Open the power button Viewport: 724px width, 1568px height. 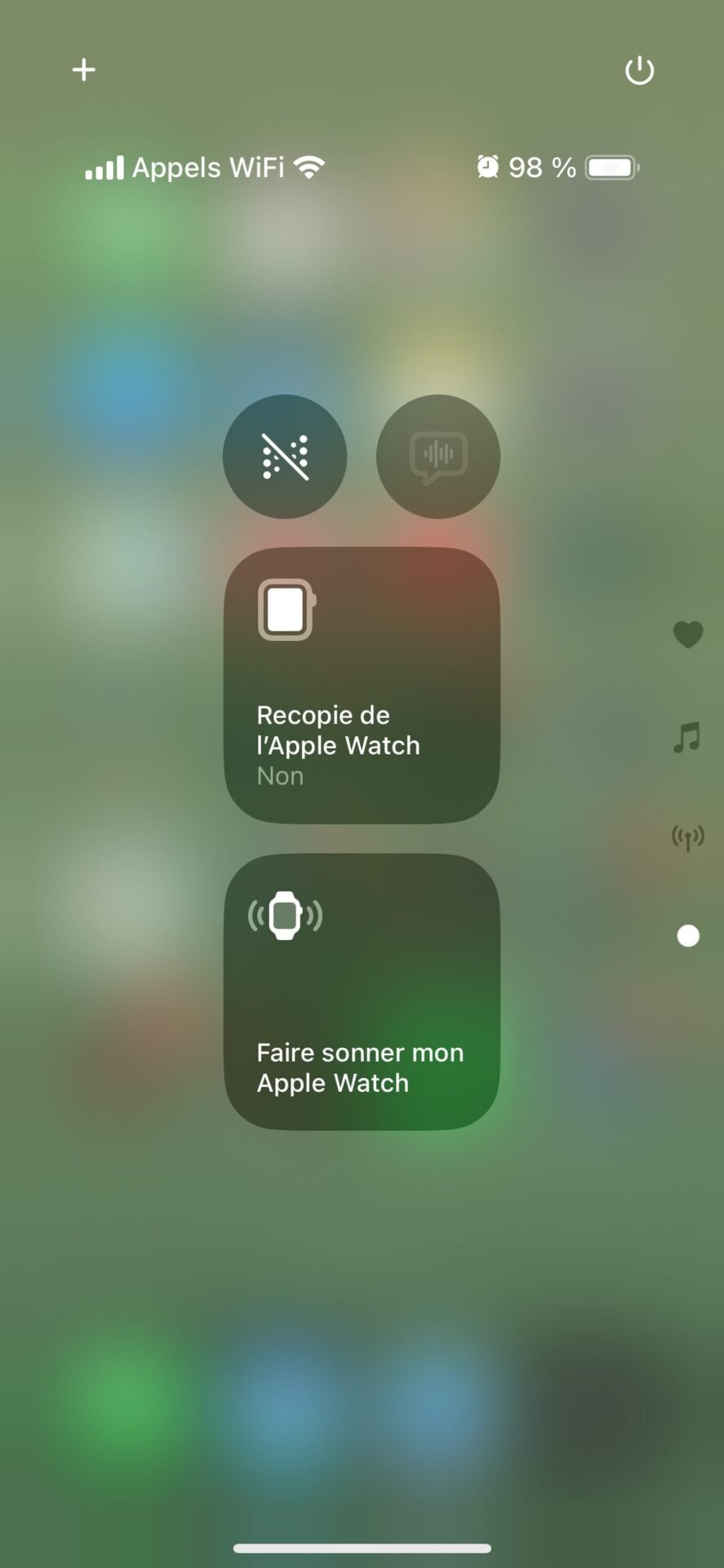[639, 71]
